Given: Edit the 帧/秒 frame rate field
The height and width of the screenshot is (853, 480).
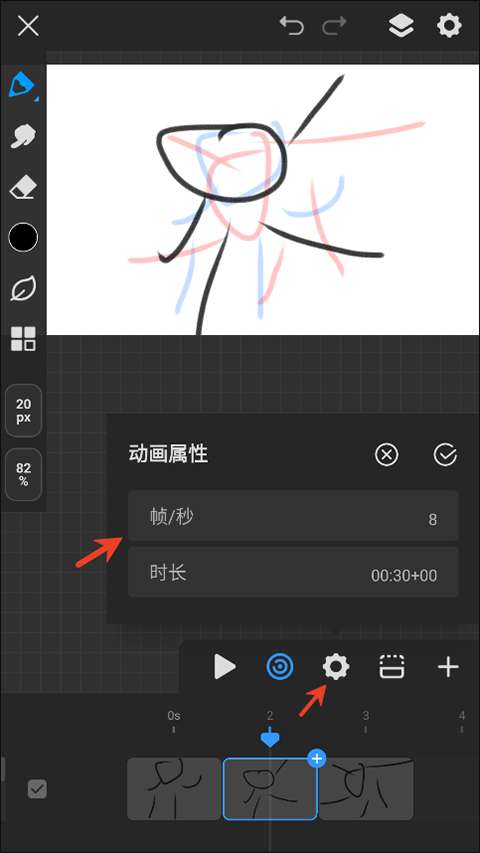Looking at the screenshot, I should [293, 516].
